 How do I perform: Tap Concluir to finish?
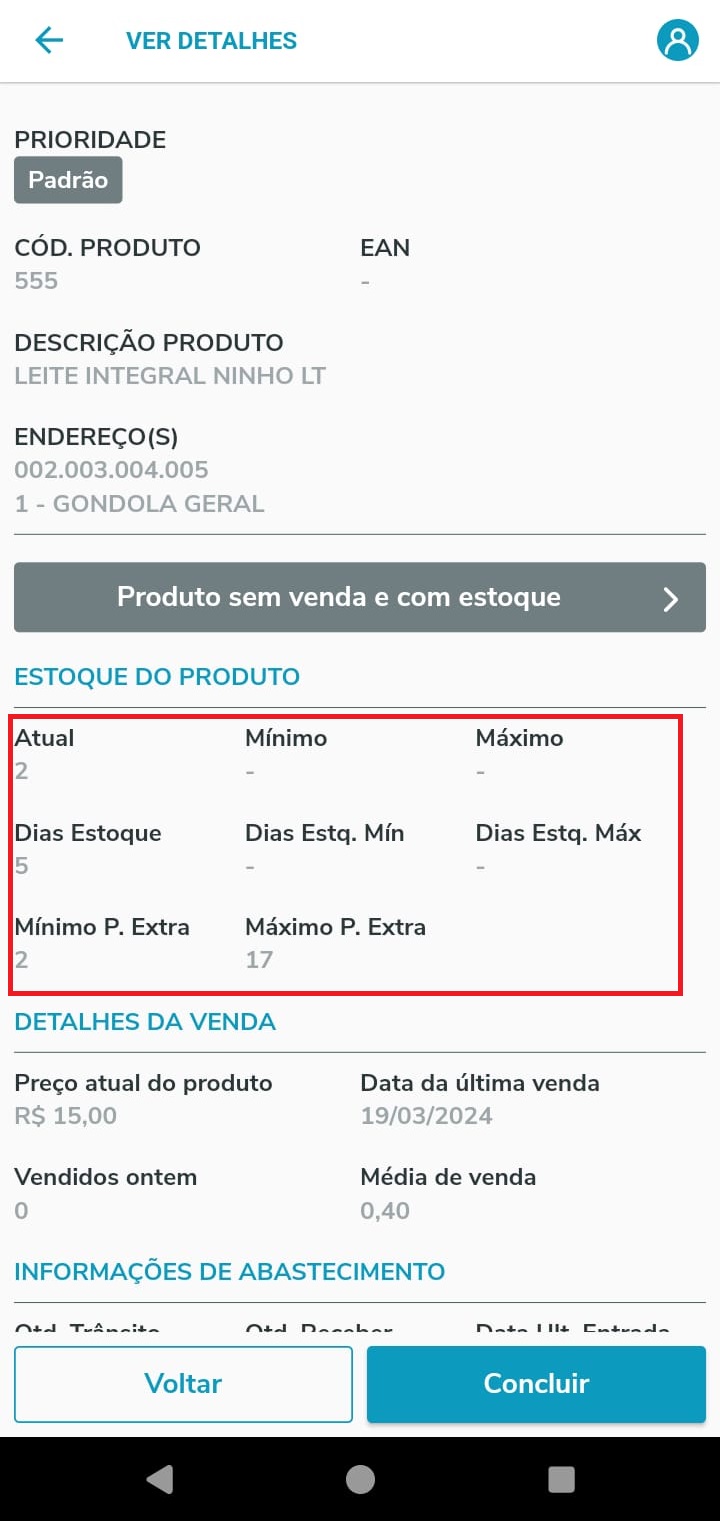click(x=536, y=1384)
